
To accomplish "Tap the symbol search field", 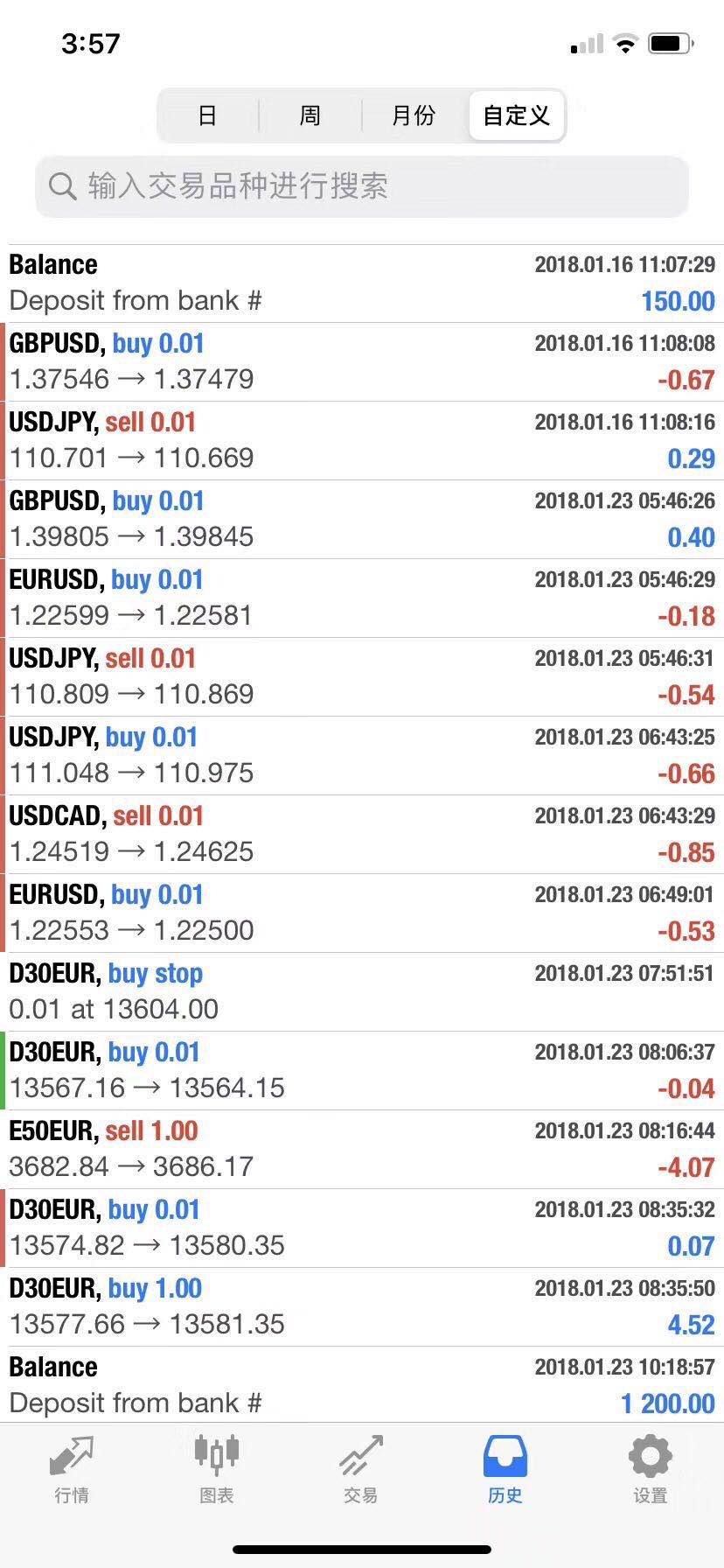I will 362,186.
